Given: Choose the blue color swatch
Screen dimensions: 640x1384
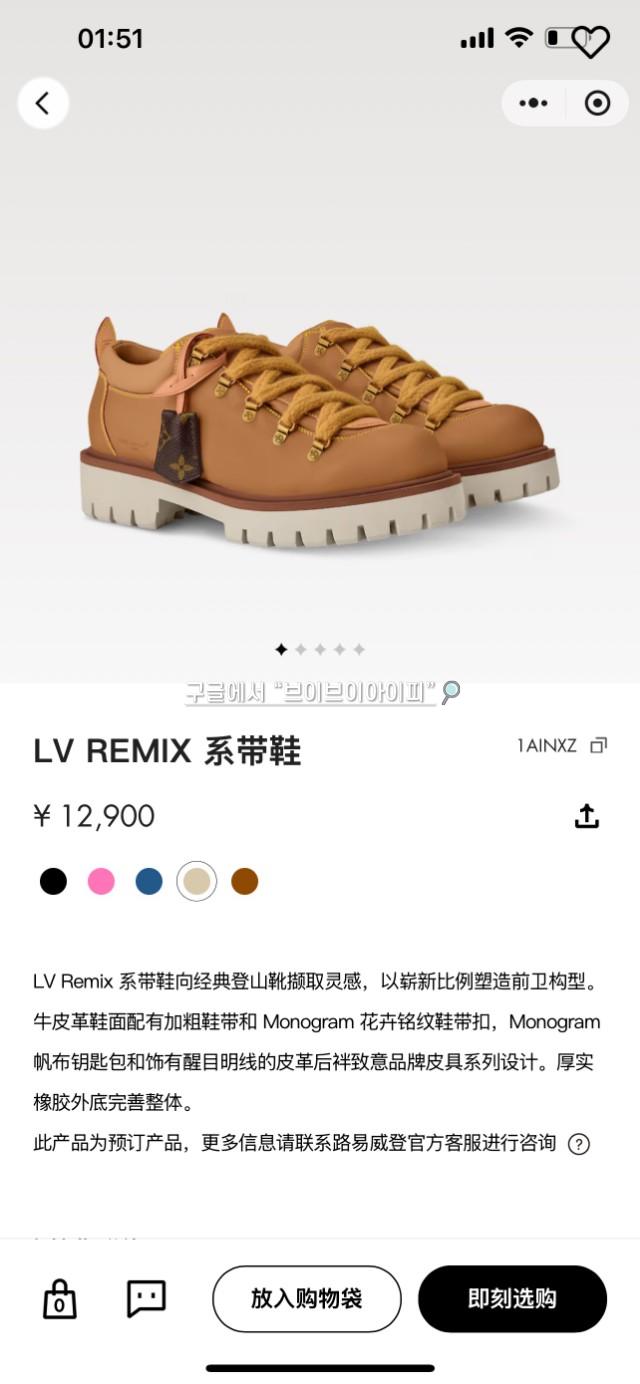Looking at the screenshot, I should 149,881.
